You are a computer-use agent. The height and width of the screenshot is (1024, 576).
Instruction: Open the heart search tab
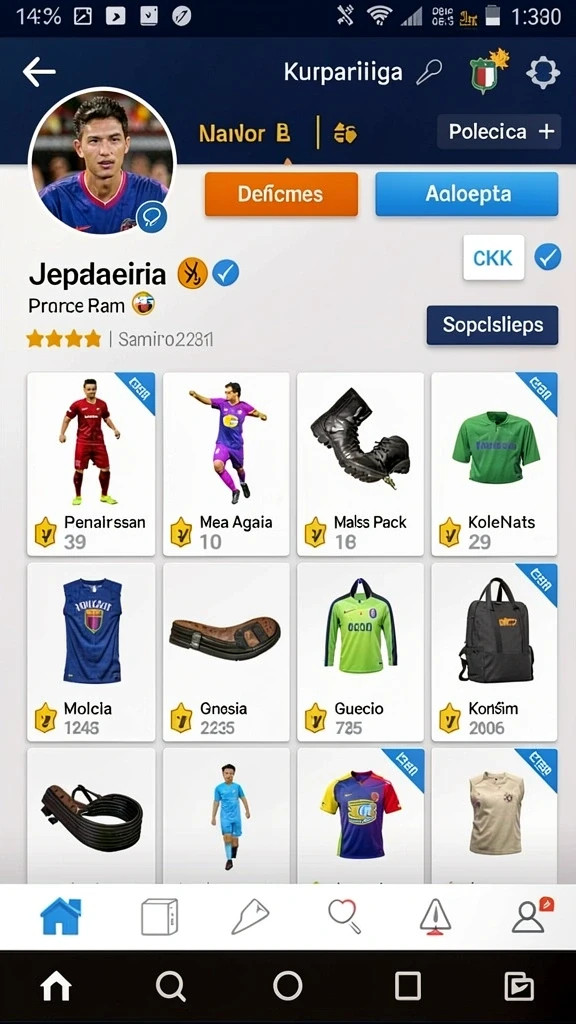pyautogui.click(x=344, y=916)
